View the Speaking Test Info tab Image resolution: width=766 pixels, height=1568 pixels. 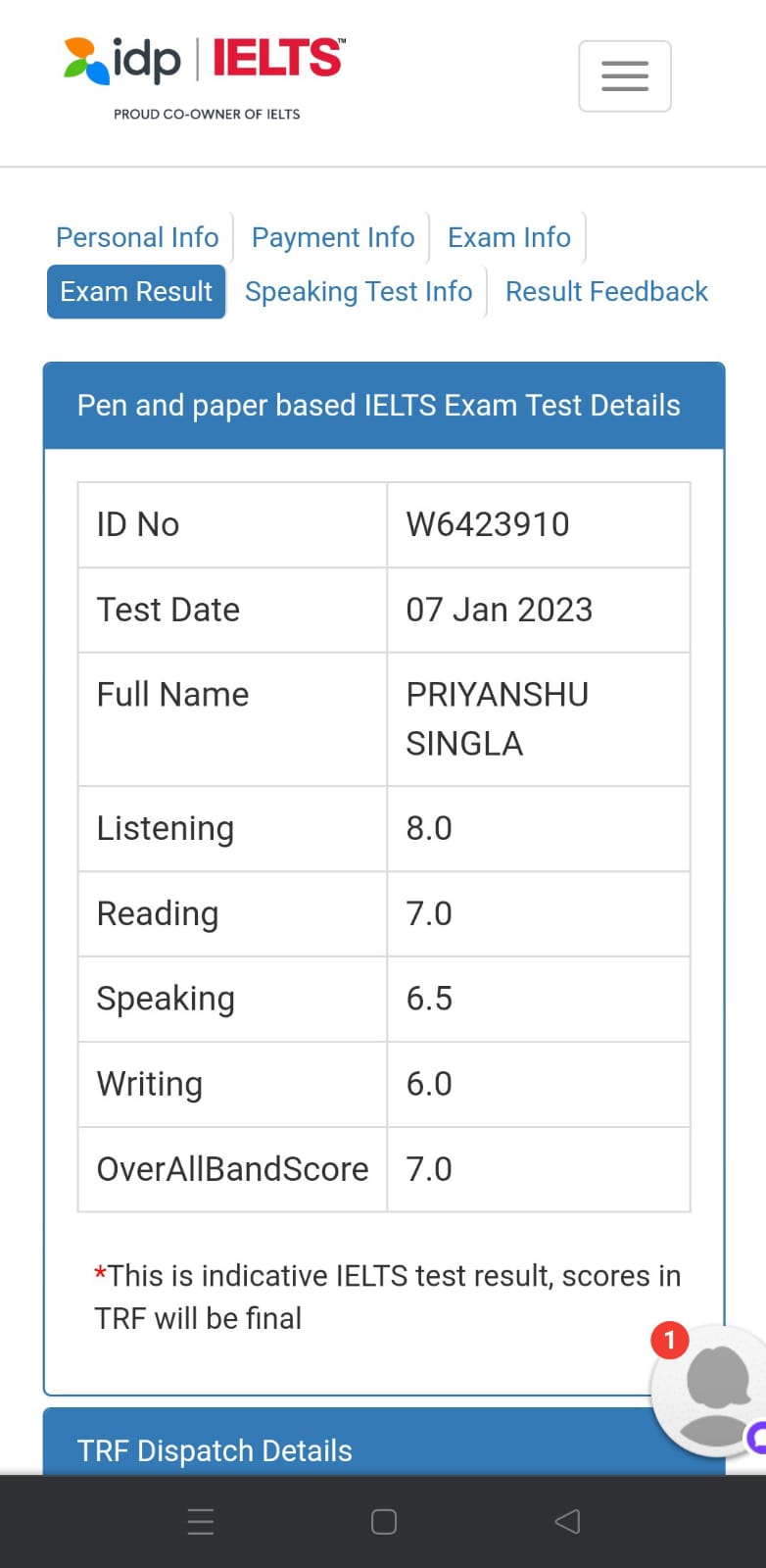point(359,292)
